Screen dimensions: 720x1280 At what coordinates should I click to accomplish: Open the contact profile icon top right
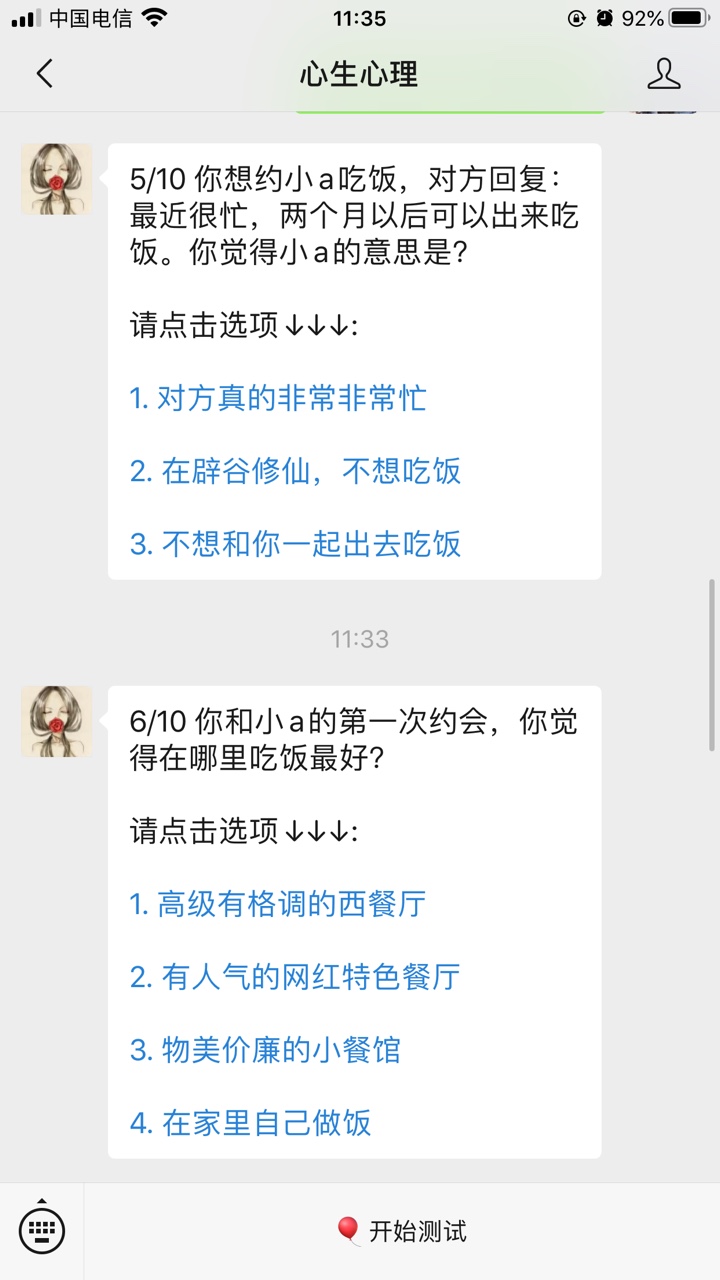[664, 74]
